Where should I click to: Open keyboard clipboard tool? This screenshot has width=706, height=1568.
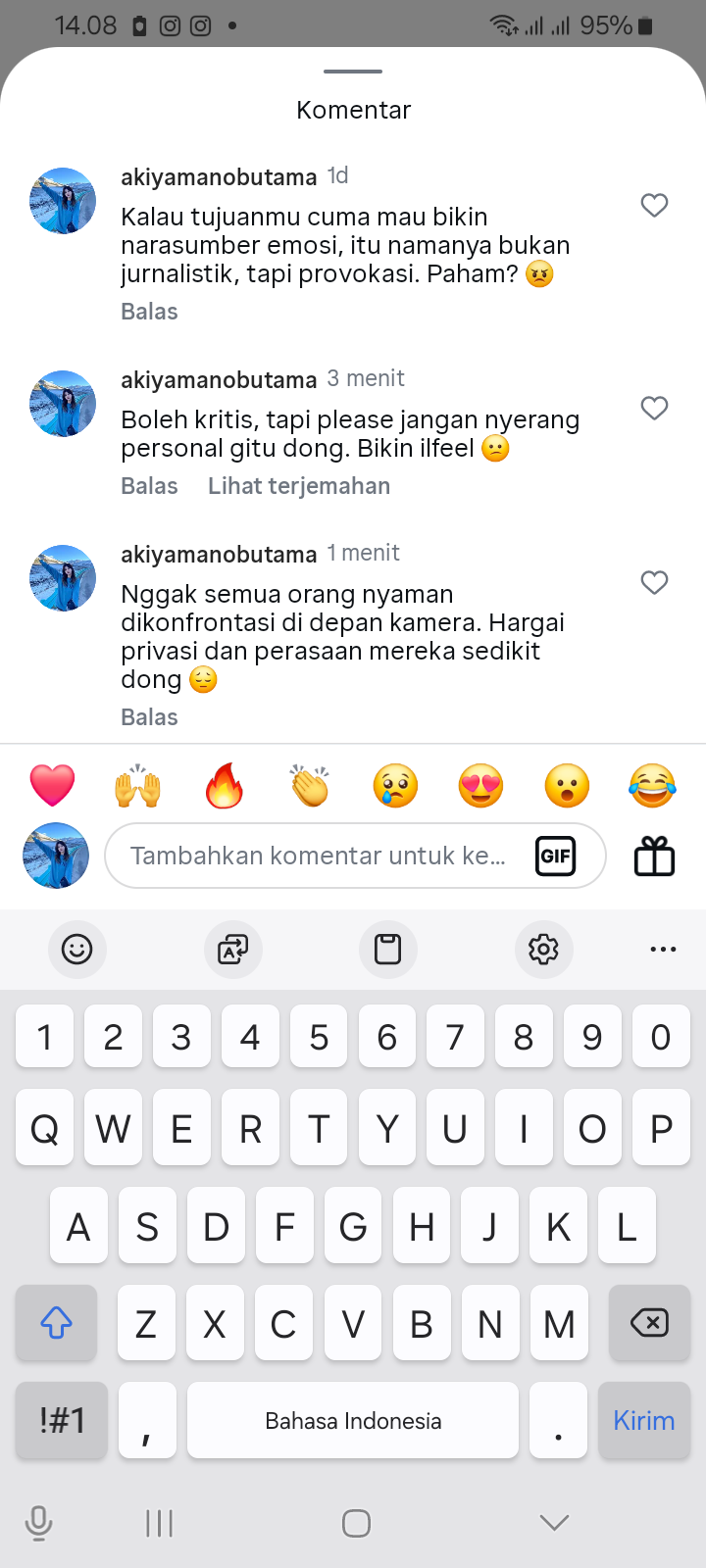[x=387, y=949]
